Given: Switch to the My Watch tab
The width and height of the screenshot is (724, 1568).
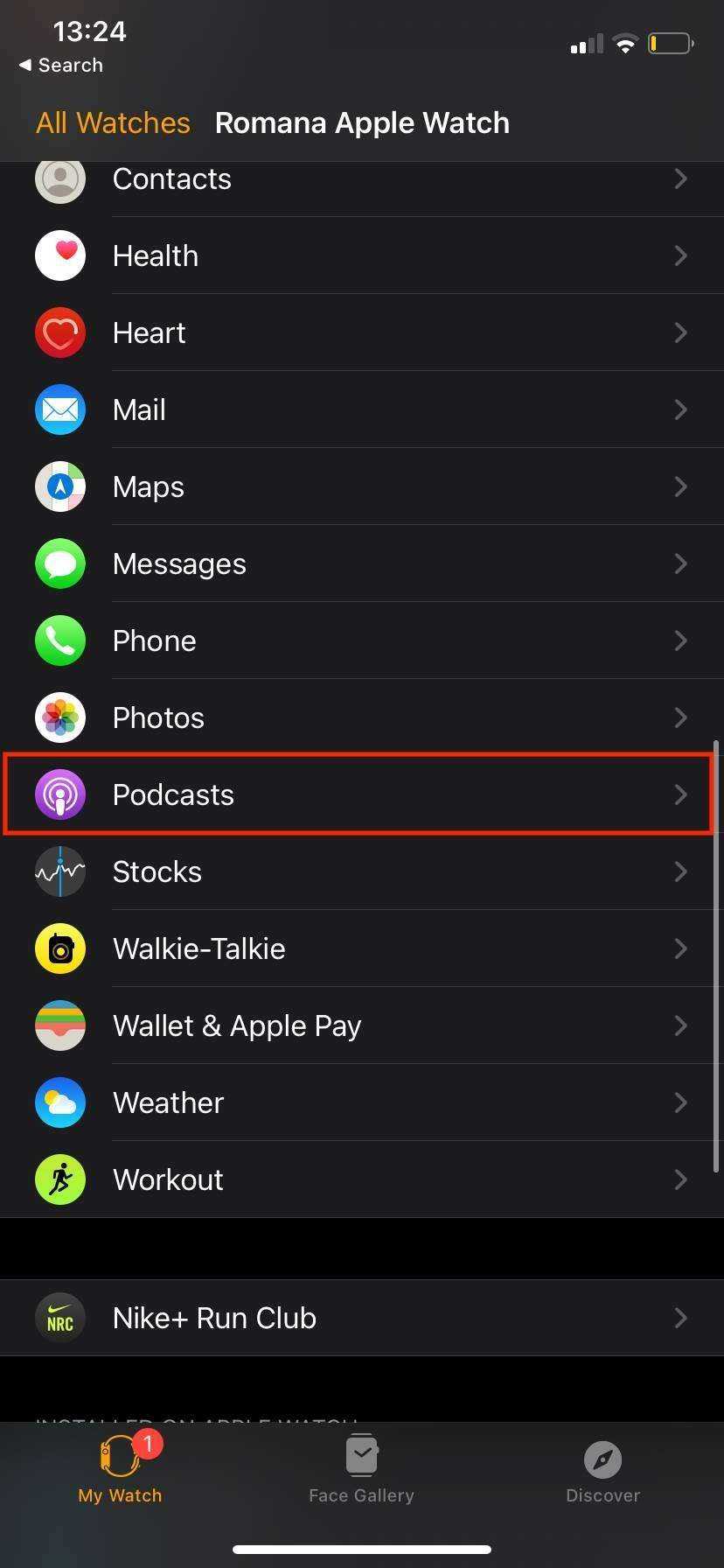Looking at the screenshot, I should point(120,1470).
